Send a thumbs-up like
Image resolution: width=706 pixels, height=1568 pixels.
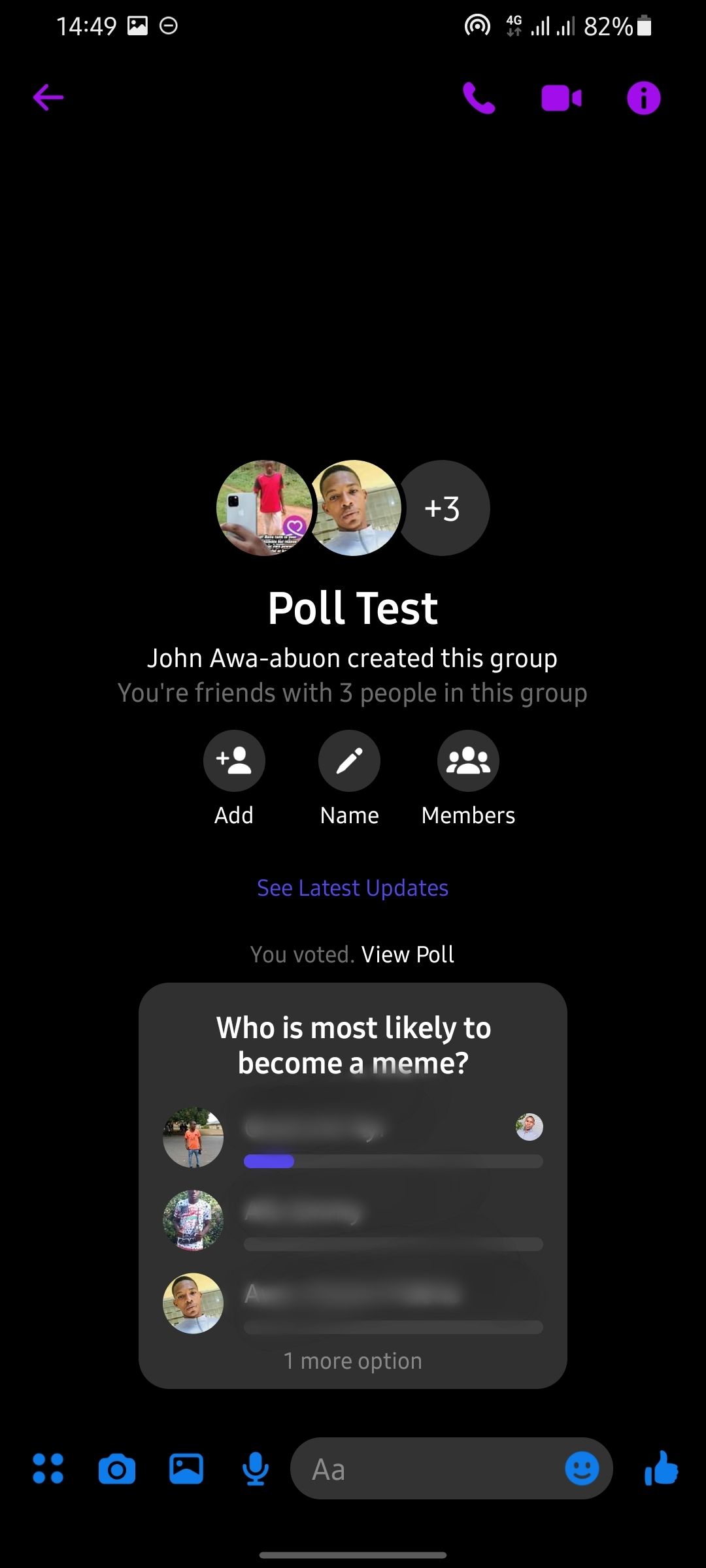pos(661,1468)
